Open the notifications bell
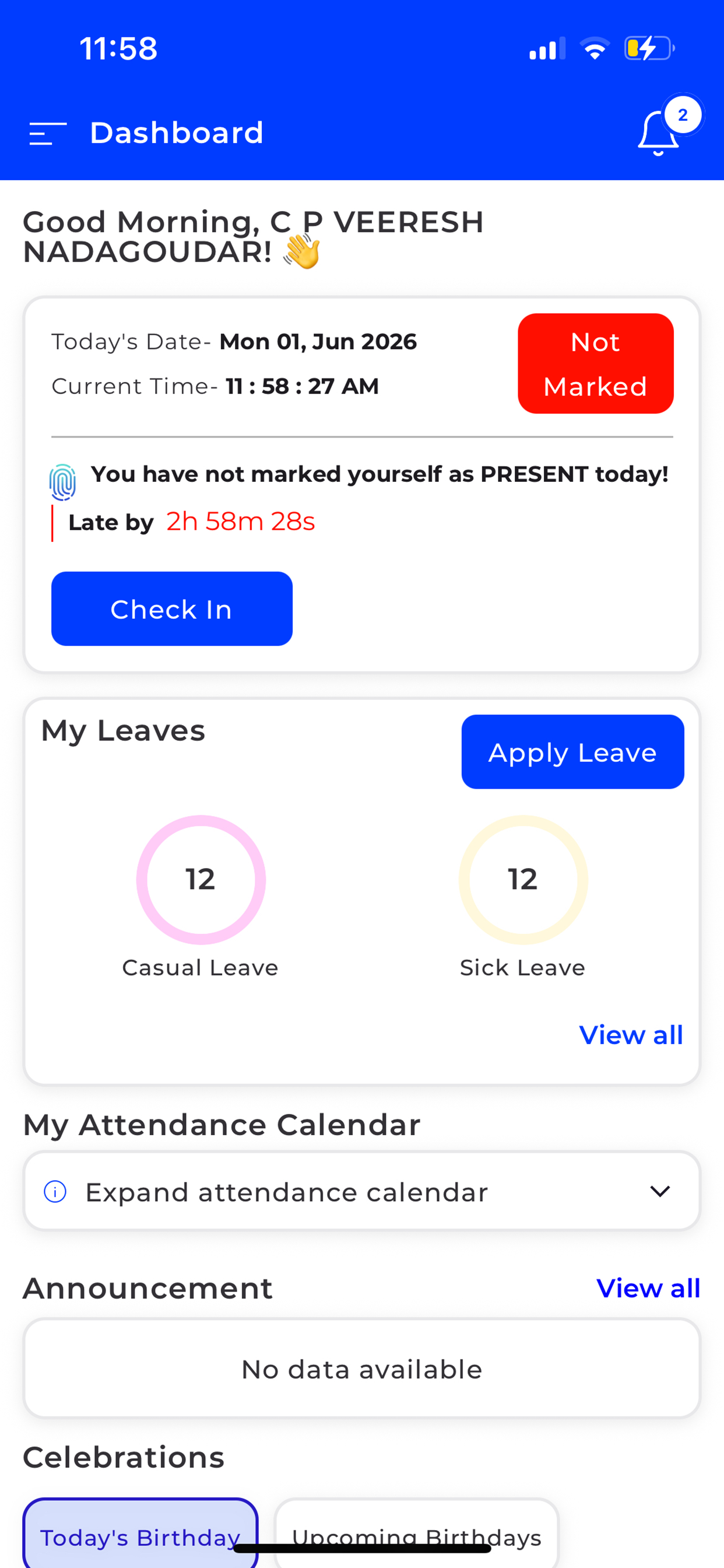724x1568 pixels. tap(659, 134)
